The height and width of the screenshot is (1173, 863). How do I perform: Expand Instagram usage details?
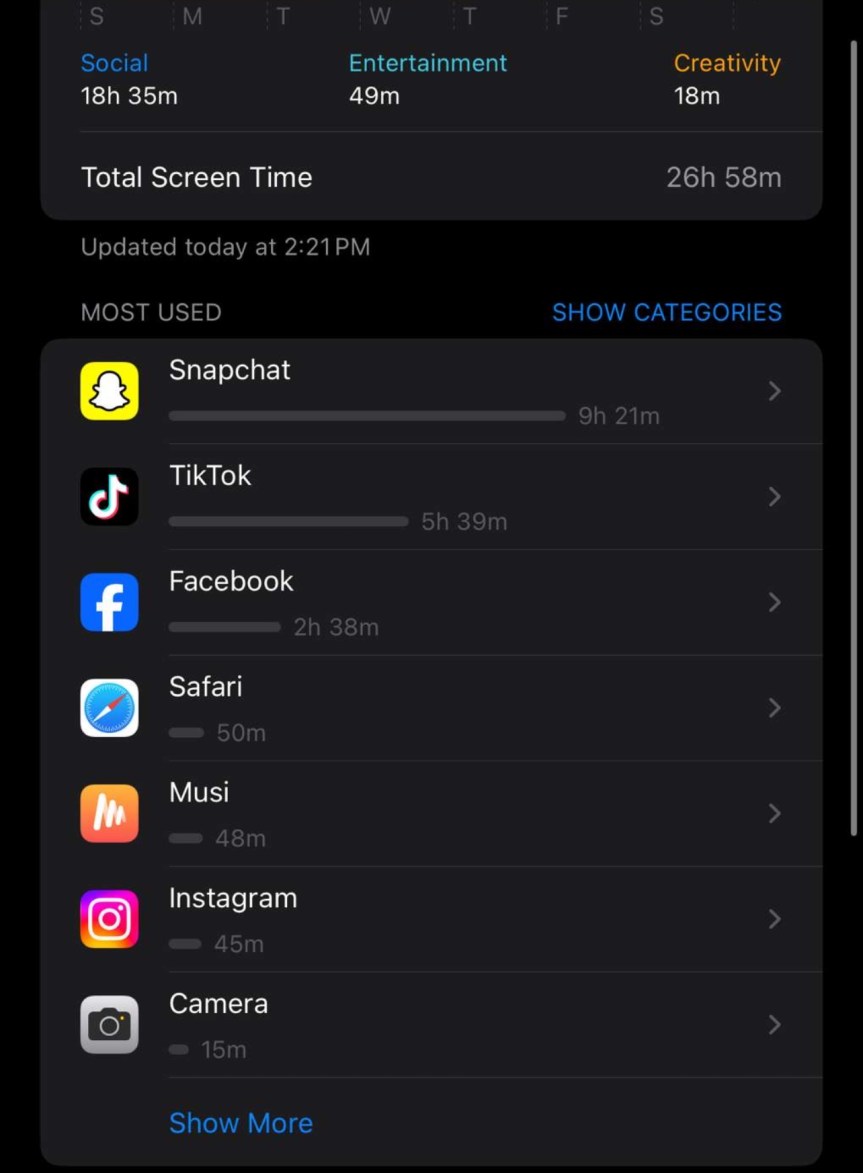pyautogui.click(x=774, y=919)
